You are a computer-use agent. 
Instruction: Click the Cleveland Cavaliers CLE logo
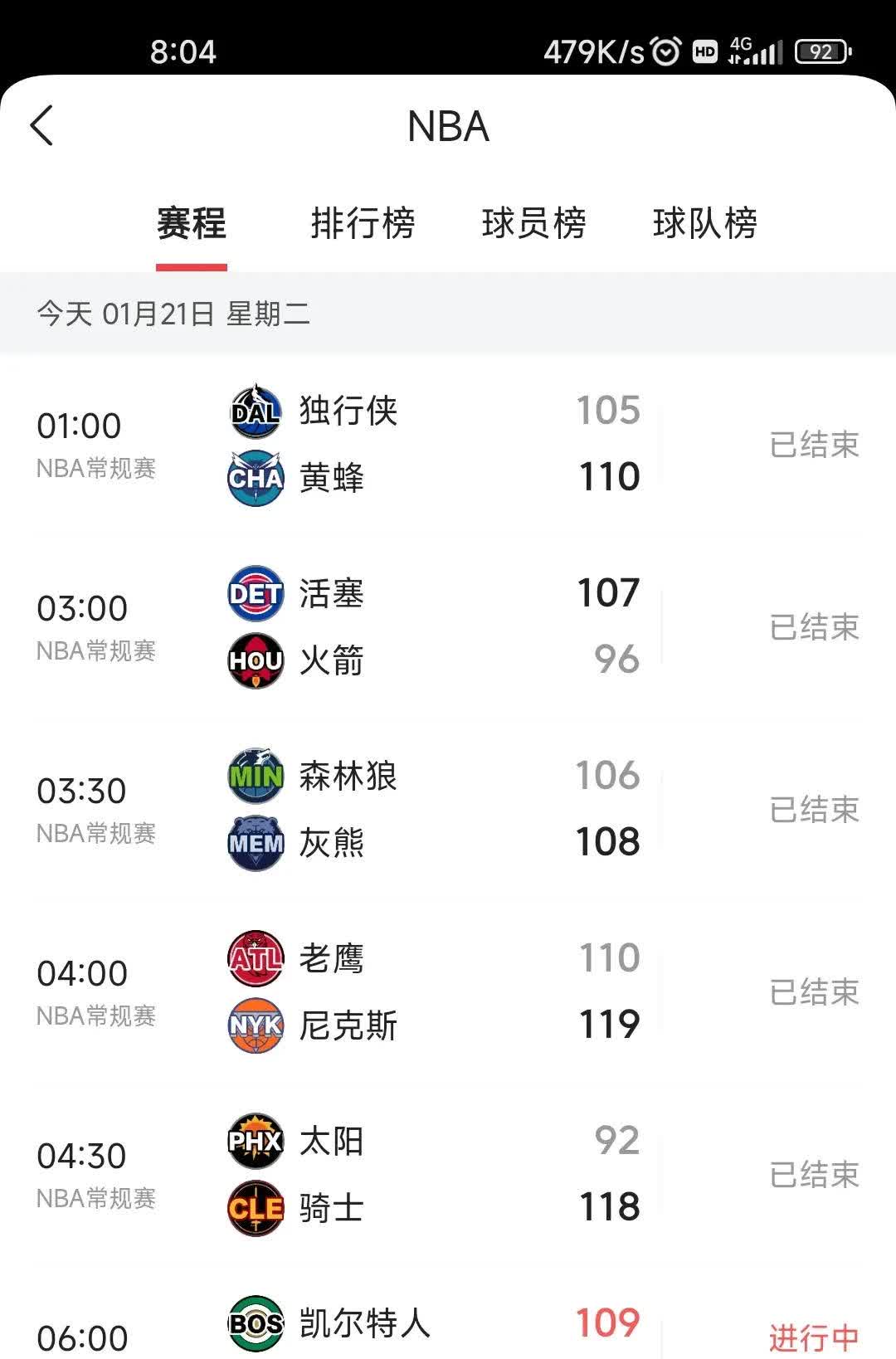point(256,1208)
